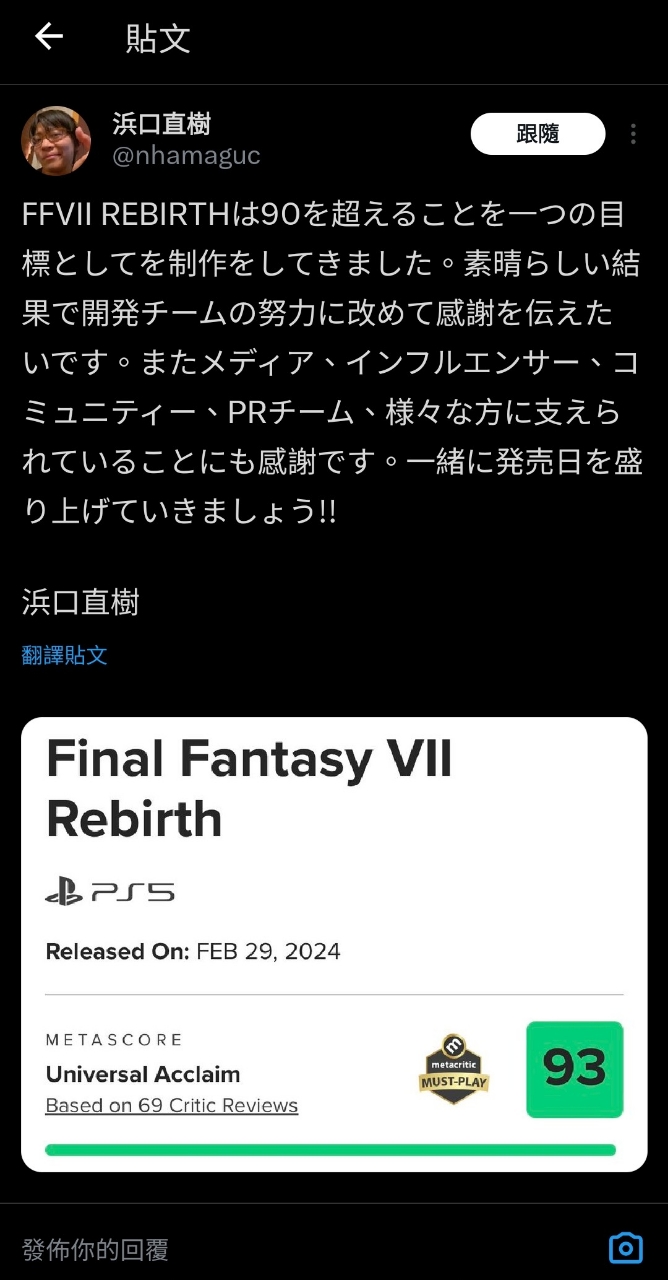Open the camera to attach a photo

[626, 1248]
